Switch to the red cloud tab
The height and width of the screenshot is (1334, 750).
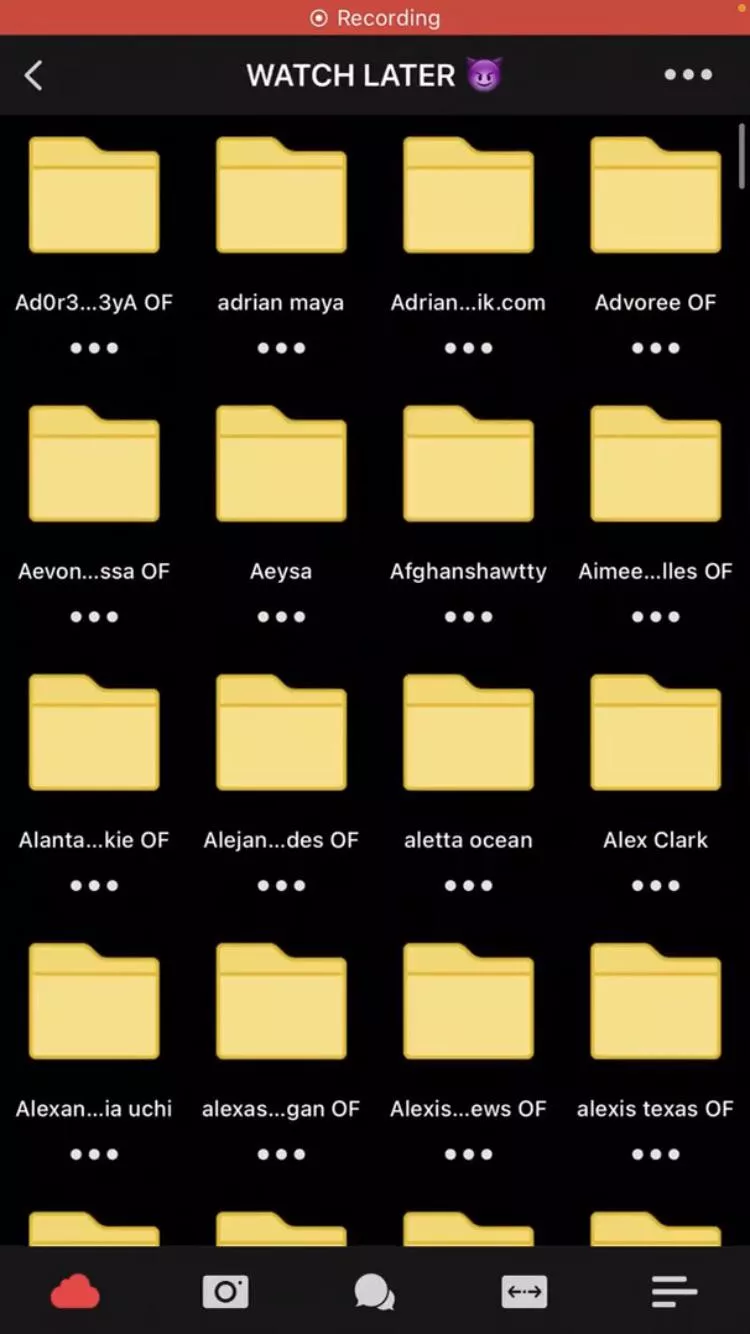75,1292
